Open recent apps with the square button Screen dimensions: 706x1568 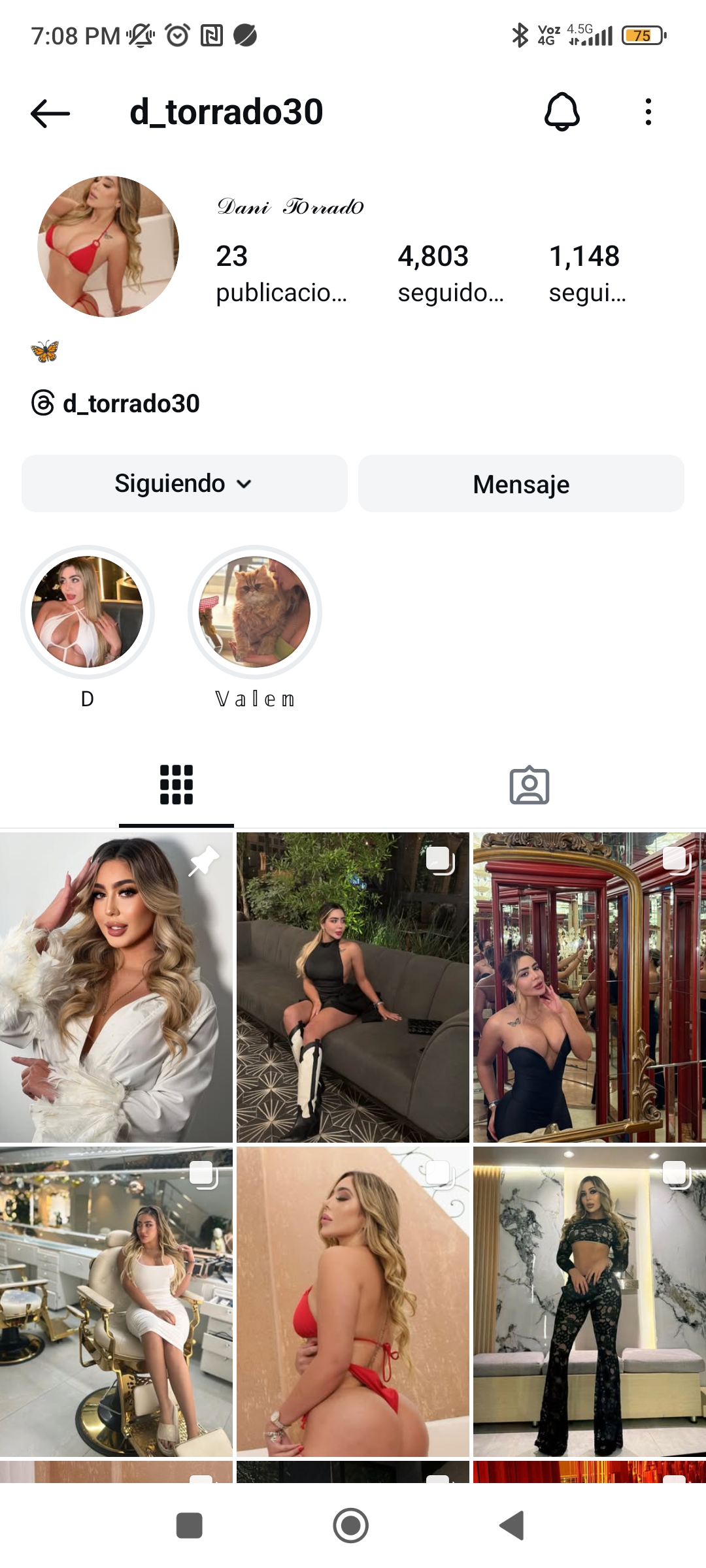190,1526
